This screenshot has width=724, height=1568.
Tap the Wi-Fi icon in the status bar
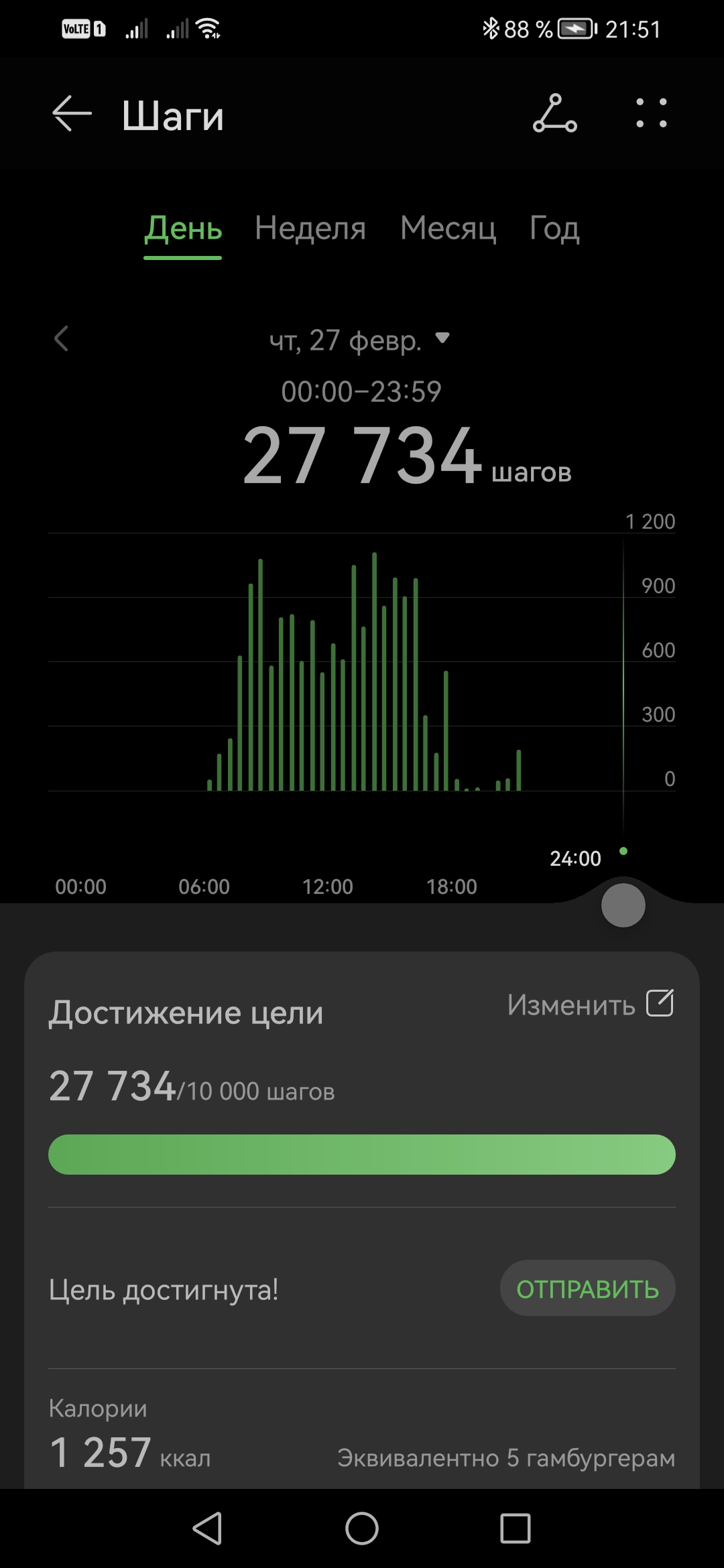[x=206, y=28]
